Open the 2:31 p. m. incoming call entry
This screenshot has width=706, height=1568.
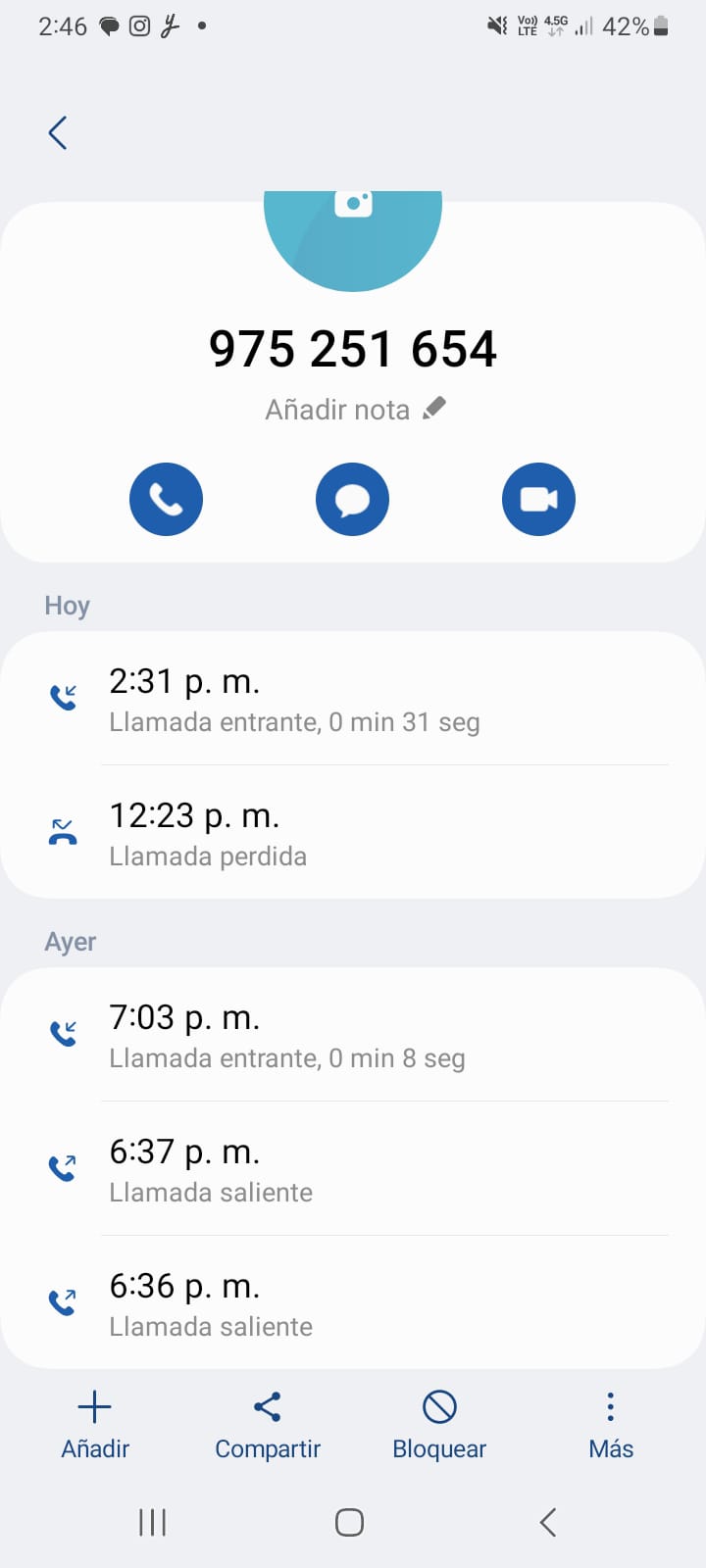(x=353, y=699)
